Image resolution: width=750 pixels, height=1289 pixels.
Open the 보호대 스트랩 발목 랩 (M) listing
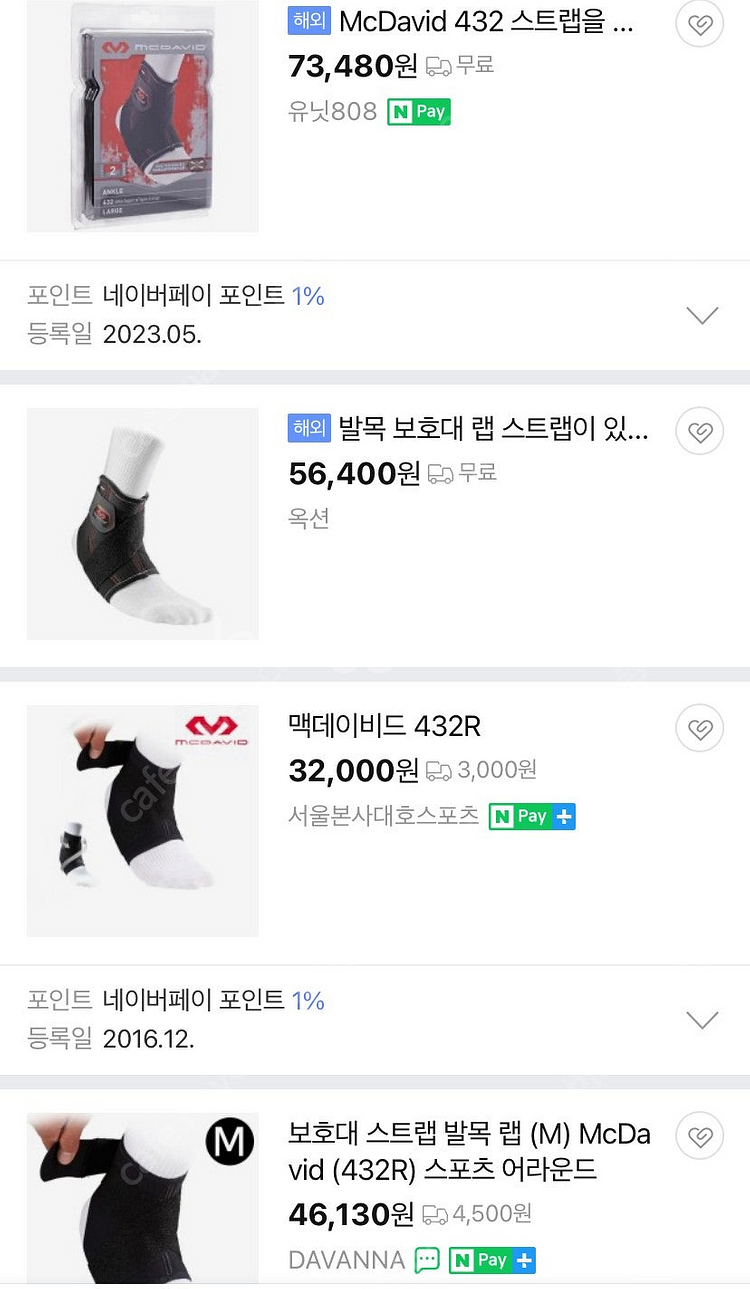click(x=468, y=1151)
